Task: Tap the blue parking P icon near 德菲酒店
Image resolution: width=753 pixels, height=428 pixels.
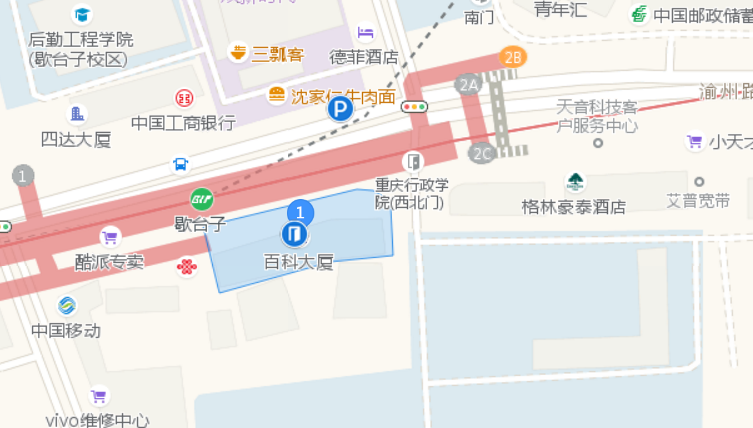Action: (x=341, y=108)
